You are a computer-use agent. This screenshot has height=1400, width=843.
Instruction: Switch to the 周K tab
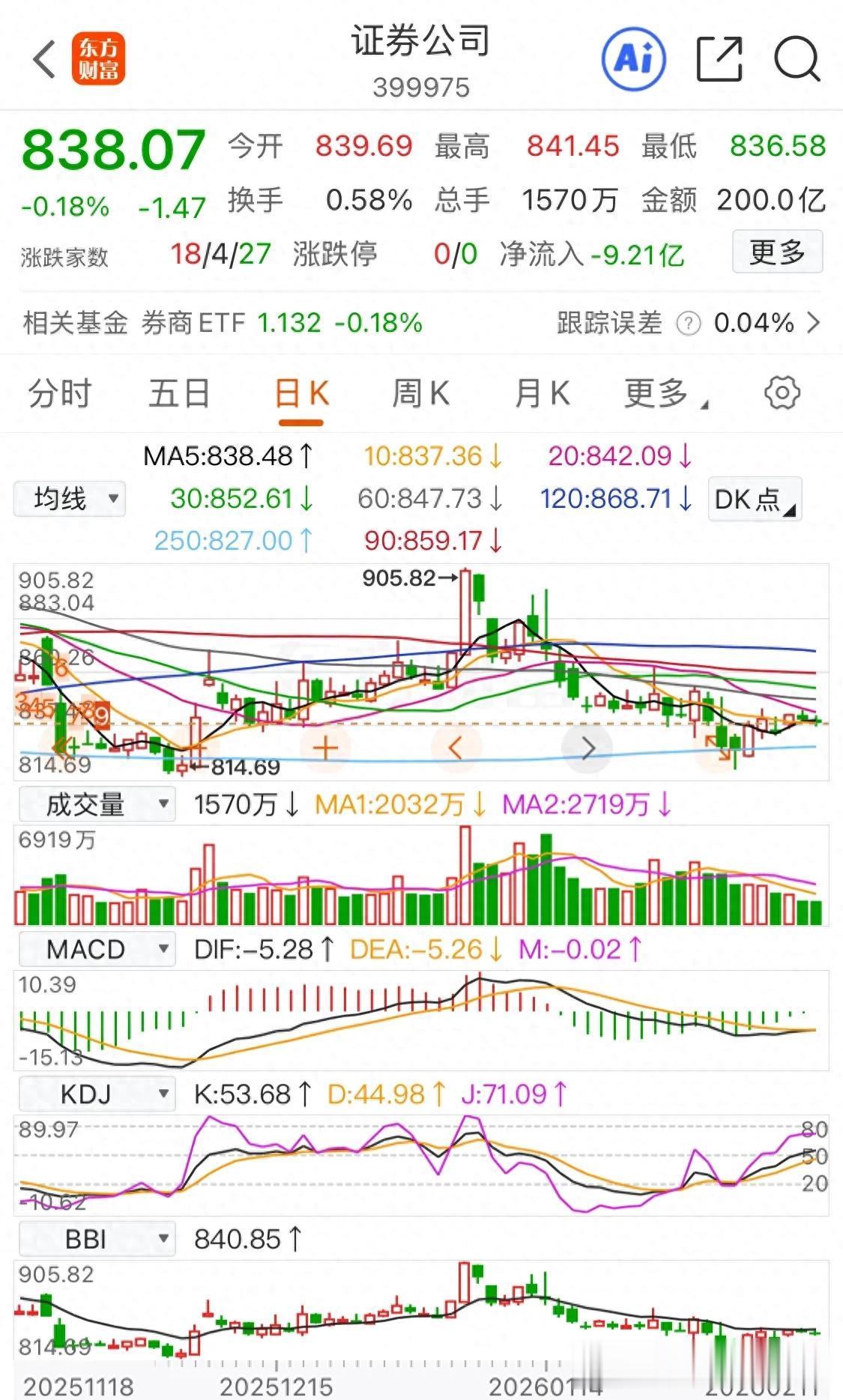(420, 393)
